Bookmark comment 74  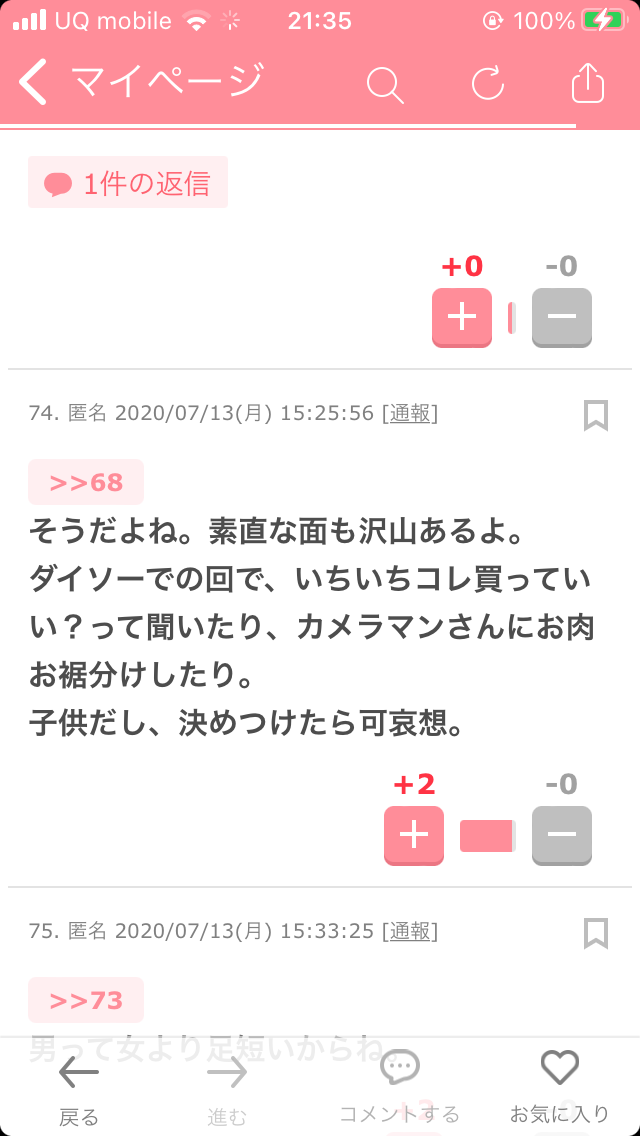[x=596, y=415]
